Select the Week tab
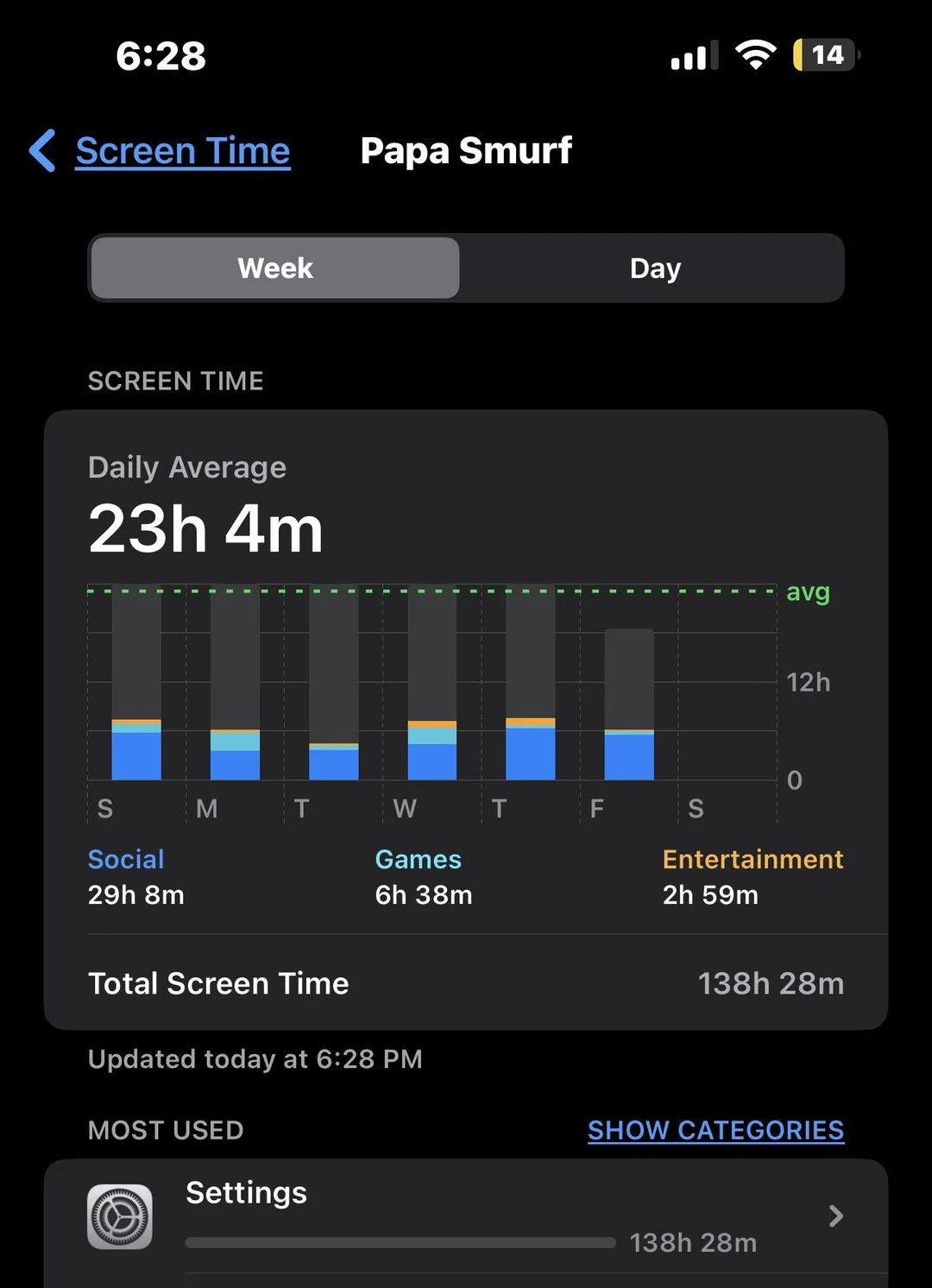 [x=274, y=268]
